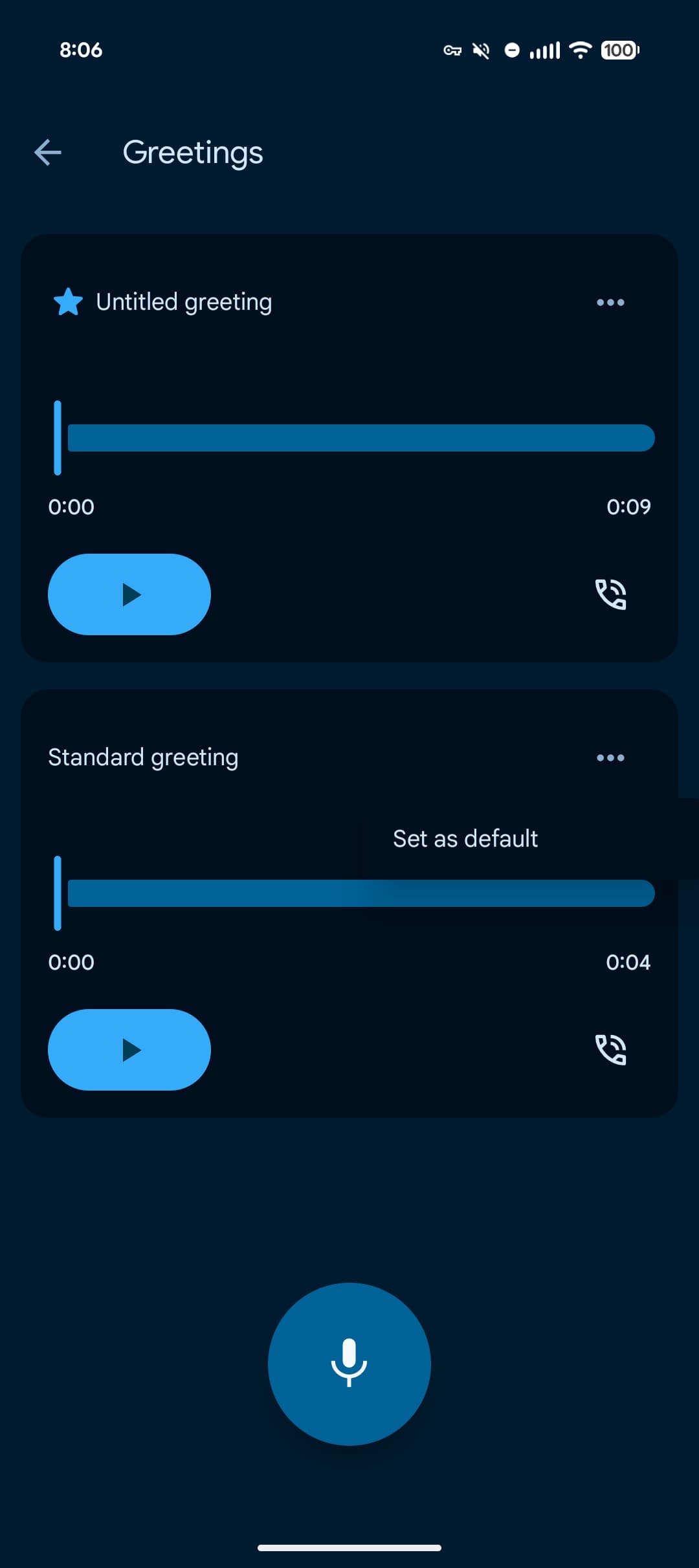Play the Standard greeting
The height and width of the screenshot is (1568, 699).
pos(129,1050)
